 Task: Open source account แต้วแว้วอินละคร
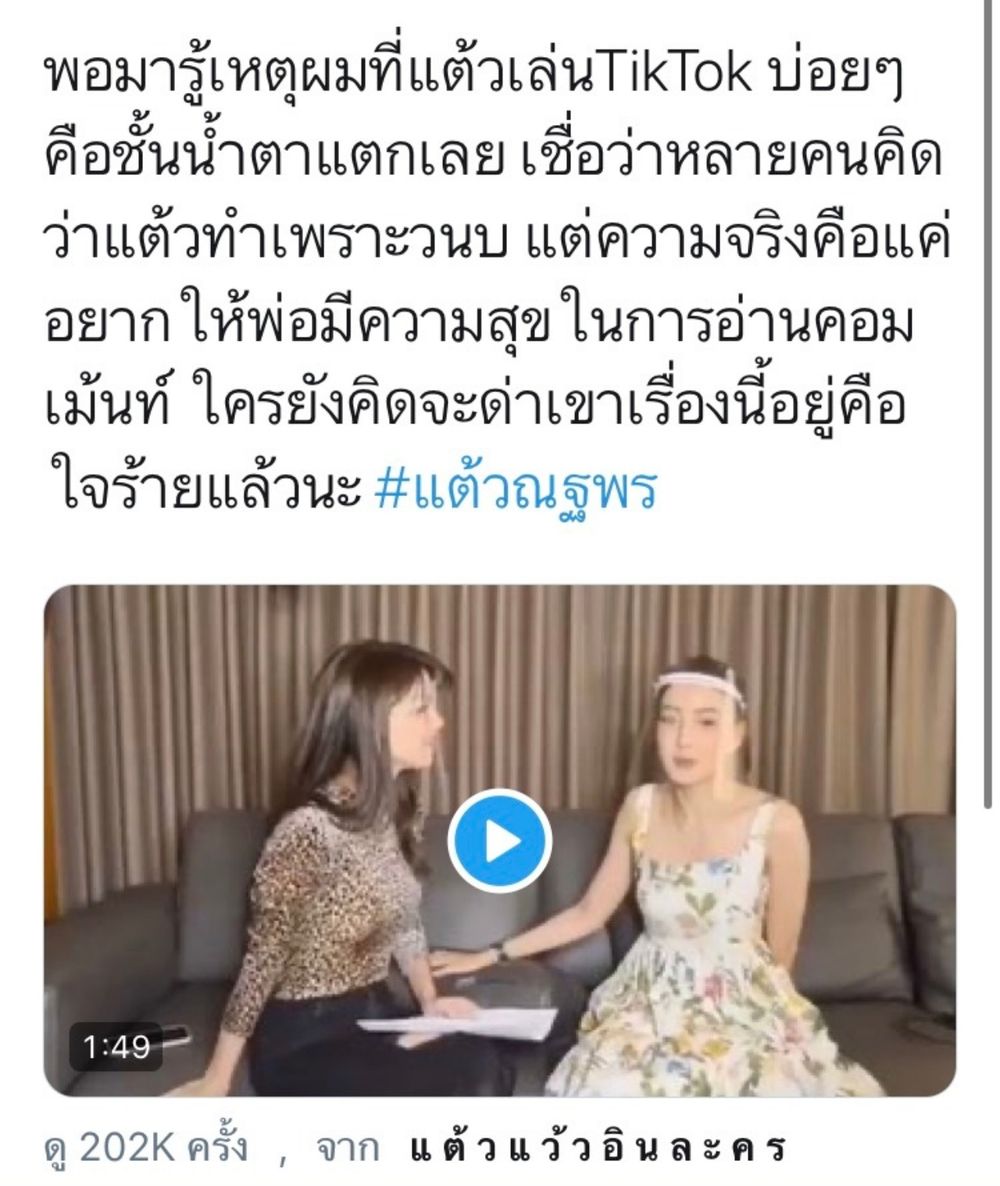pos(599,1147)
